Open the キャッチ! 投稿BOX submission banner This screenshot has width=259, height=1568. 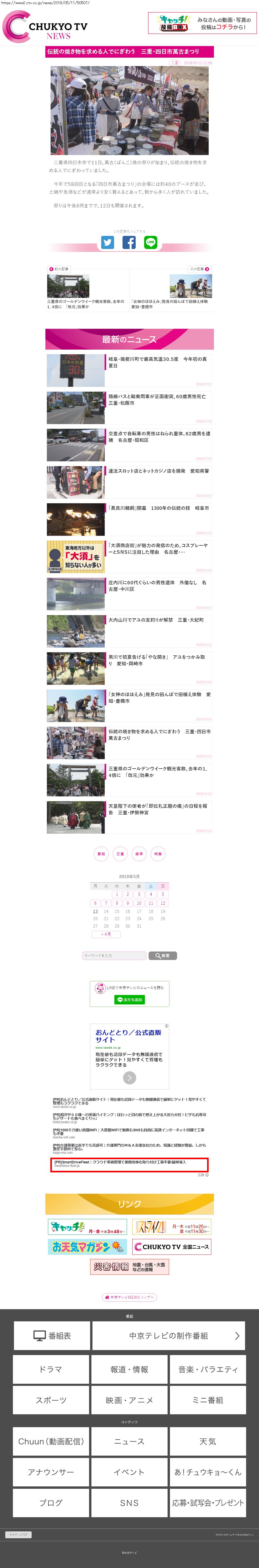202,24
